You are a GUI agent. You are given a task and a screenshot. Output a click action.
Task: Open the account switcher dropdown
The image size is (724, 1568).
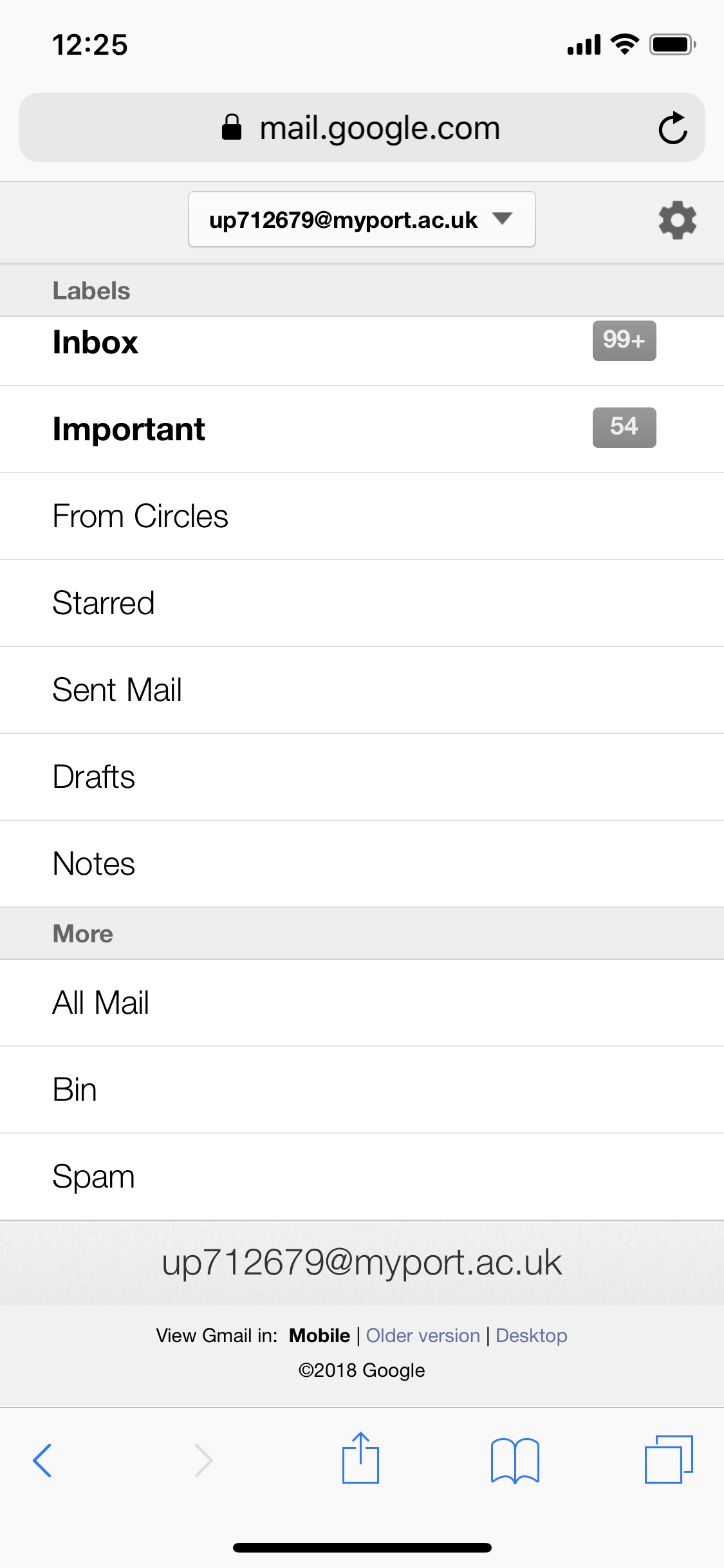pos(361,219)
